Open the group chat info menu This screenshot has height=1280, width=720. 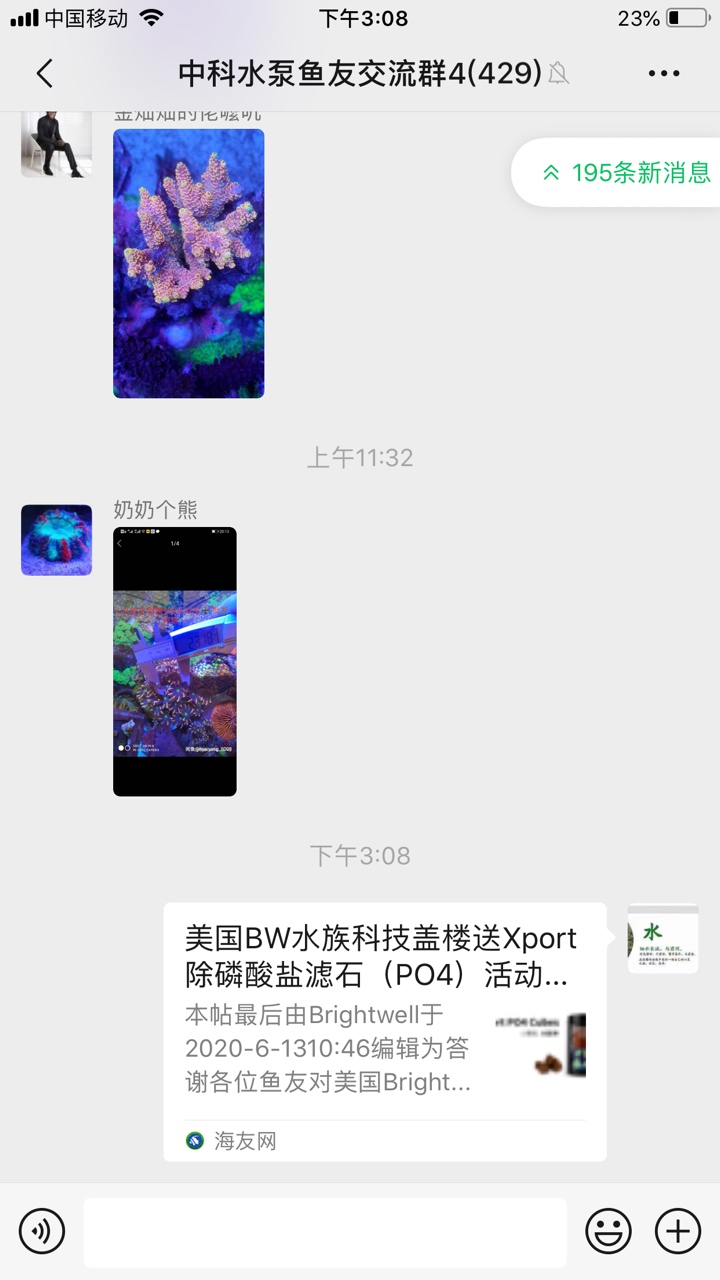click(x=664, y=73)
